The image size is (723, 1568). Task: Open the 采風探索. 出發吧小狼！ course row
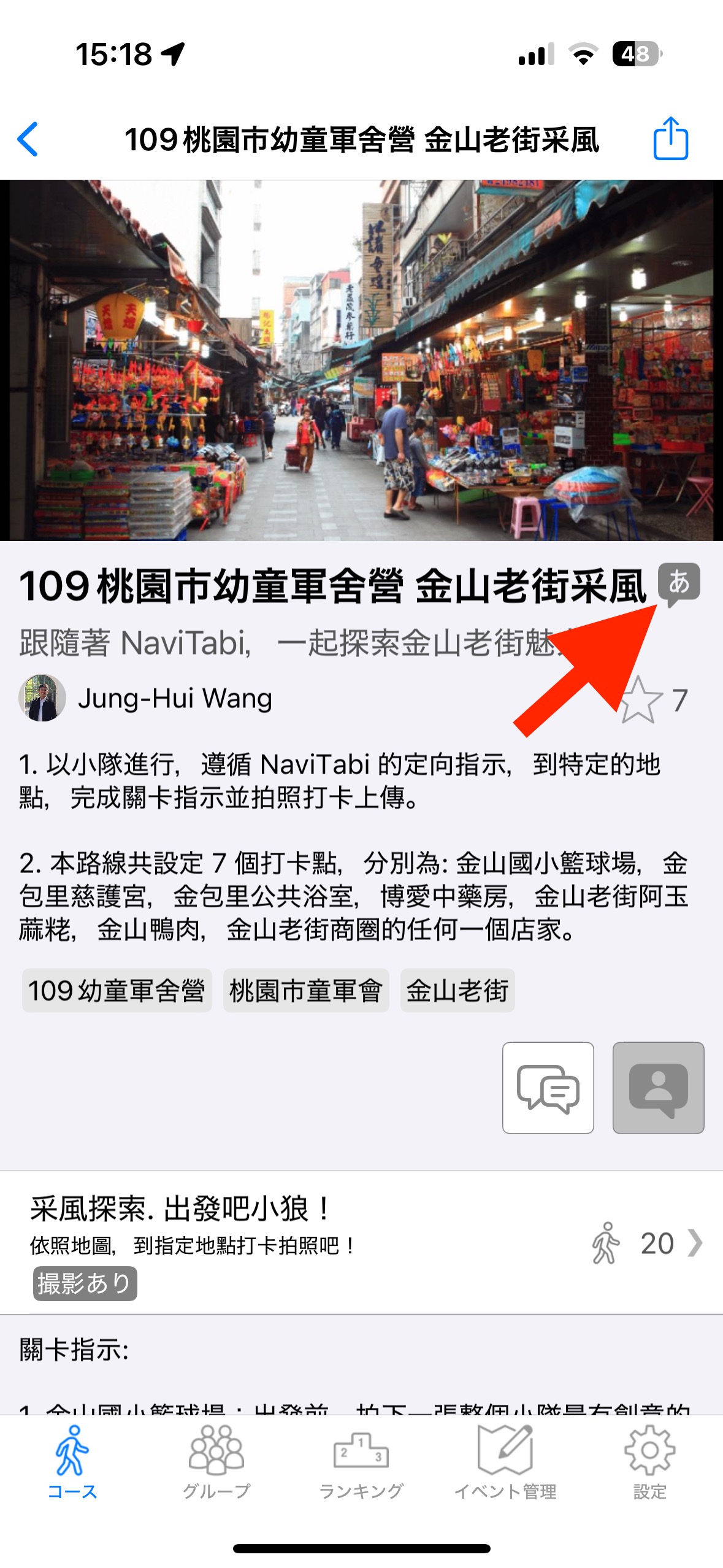[362, 1242]
